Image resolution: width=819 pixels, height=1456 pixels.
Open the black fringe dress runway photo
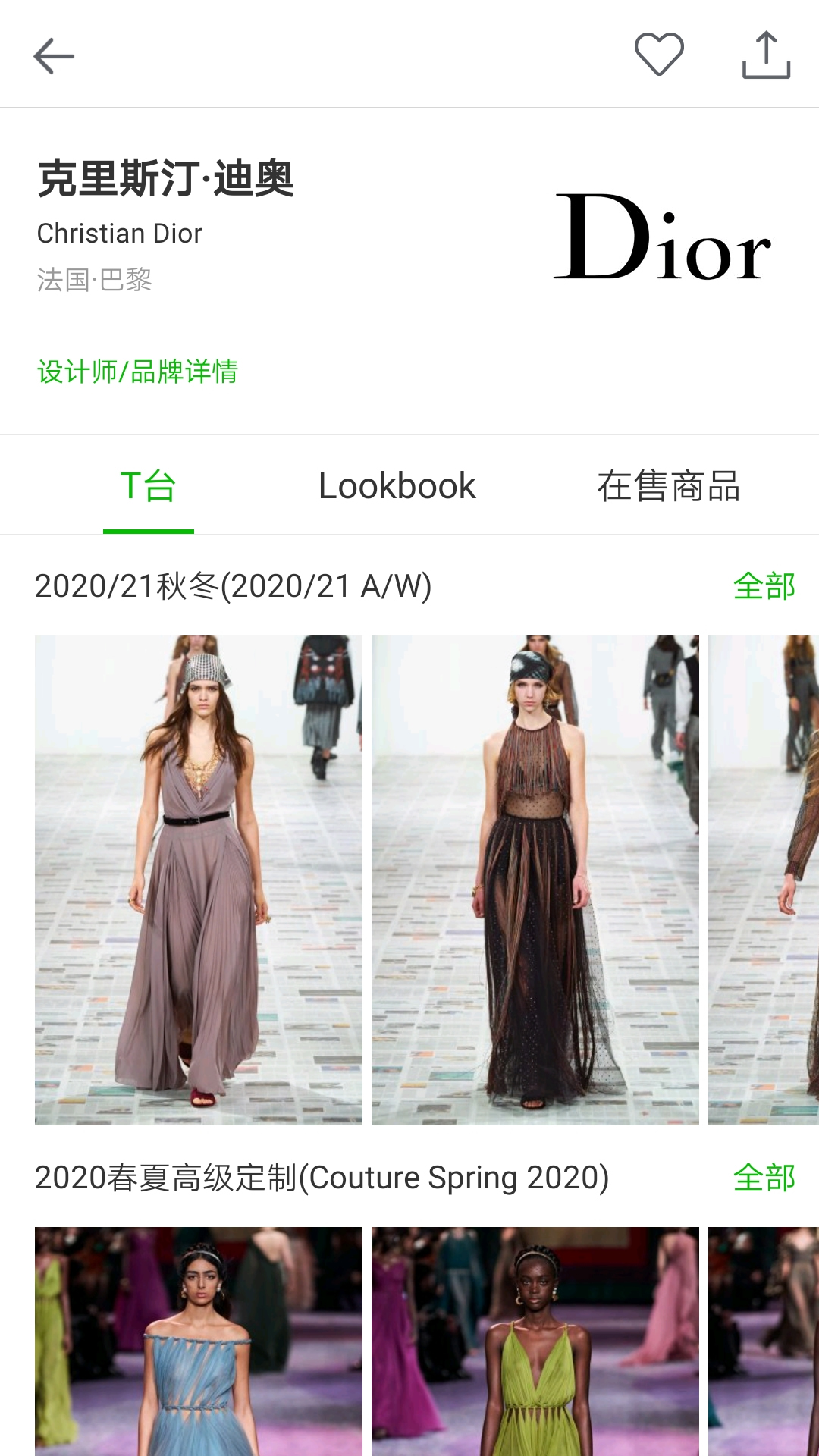(x=535, y=880)
